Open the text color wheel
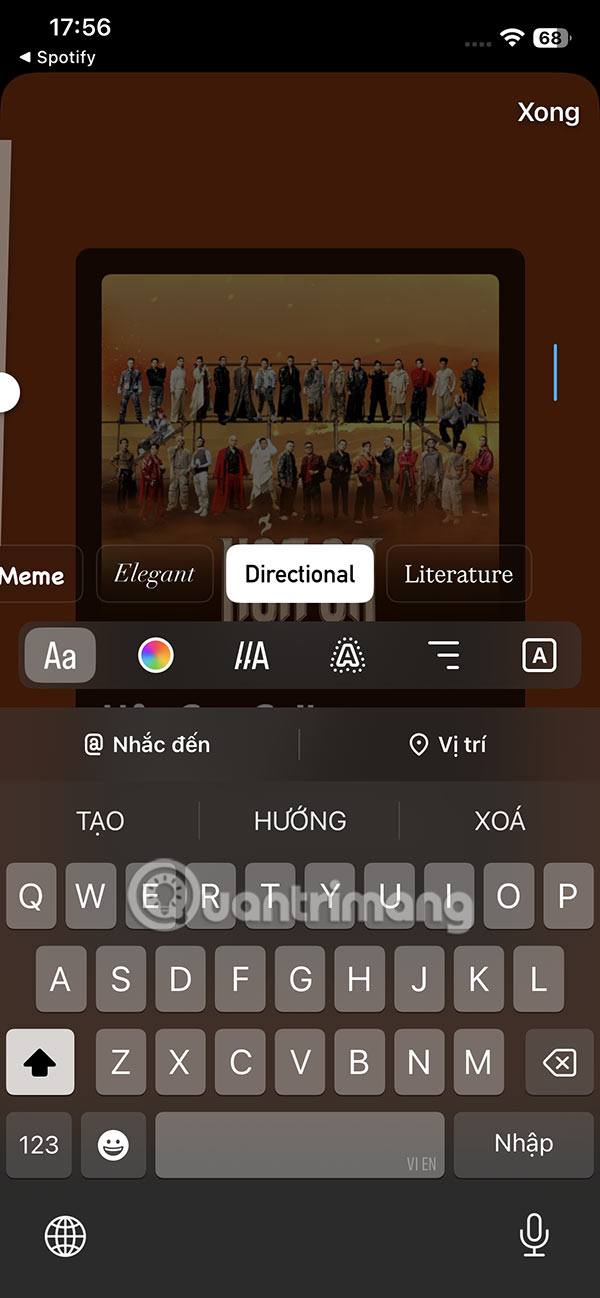This screenshot has width=600, height=1298. point(155,656)
